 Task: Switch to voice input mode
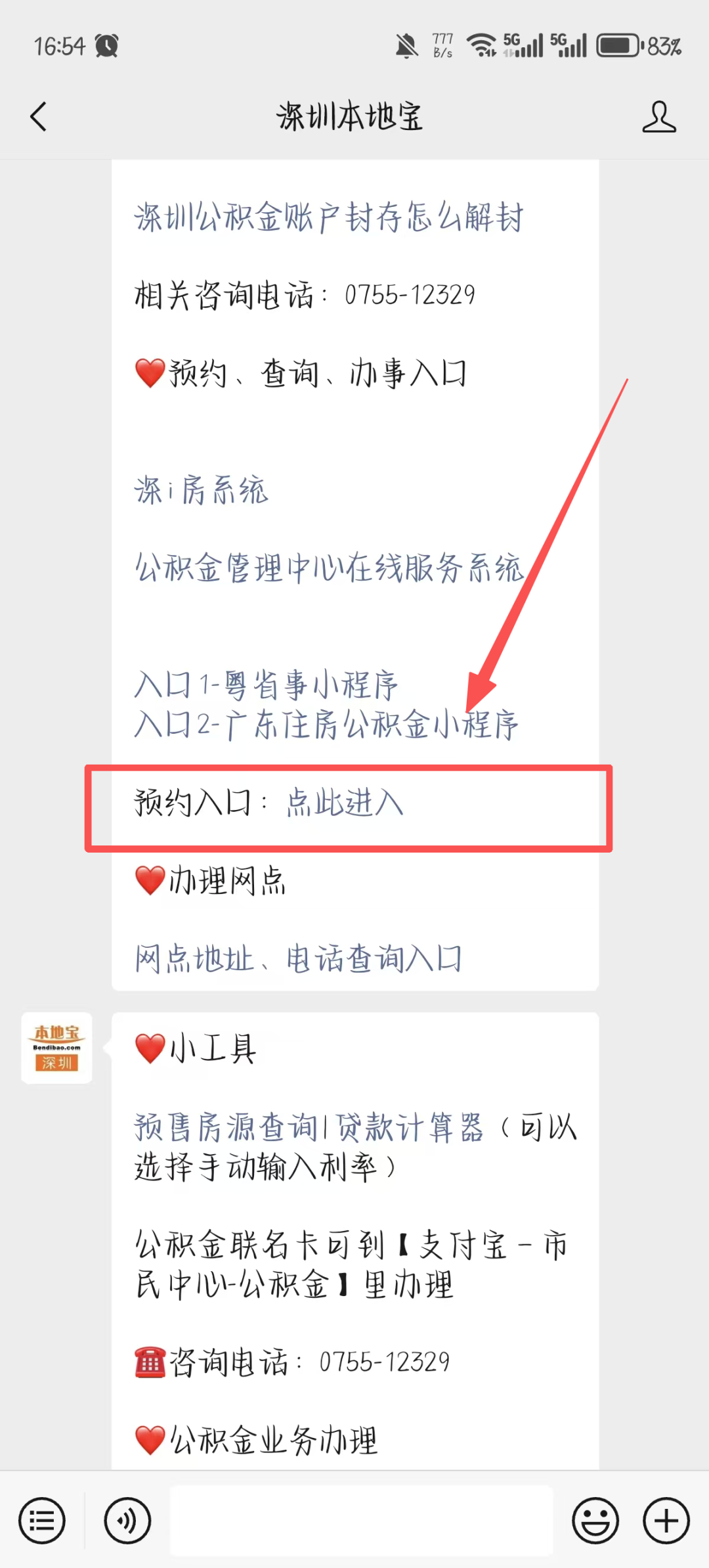pyautogui.click(x=127, y=1521)
